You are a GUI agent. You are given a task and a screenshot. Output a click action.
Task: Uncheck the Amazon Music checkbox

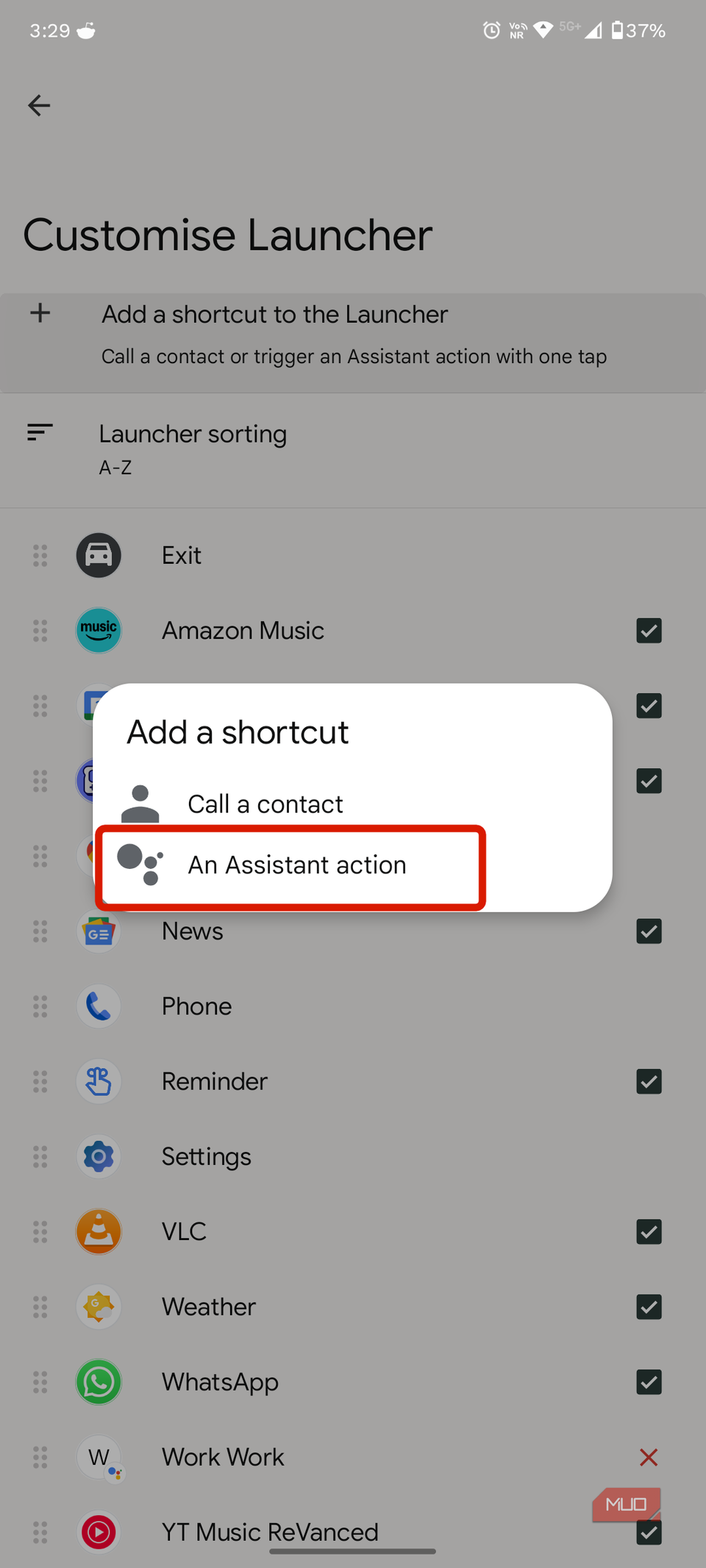point(649,630)
